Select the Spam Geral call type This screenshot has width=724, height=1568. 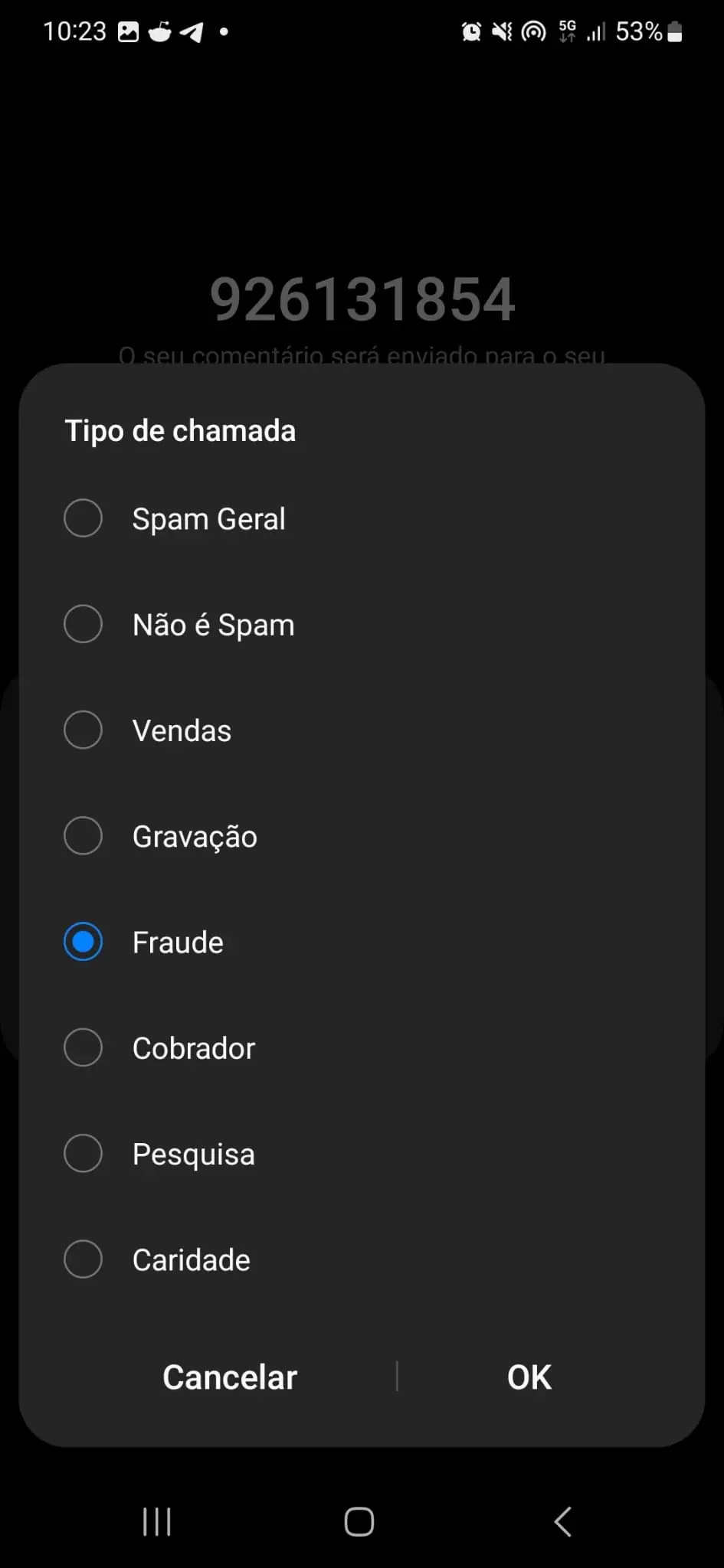click(x=362, y=518)
